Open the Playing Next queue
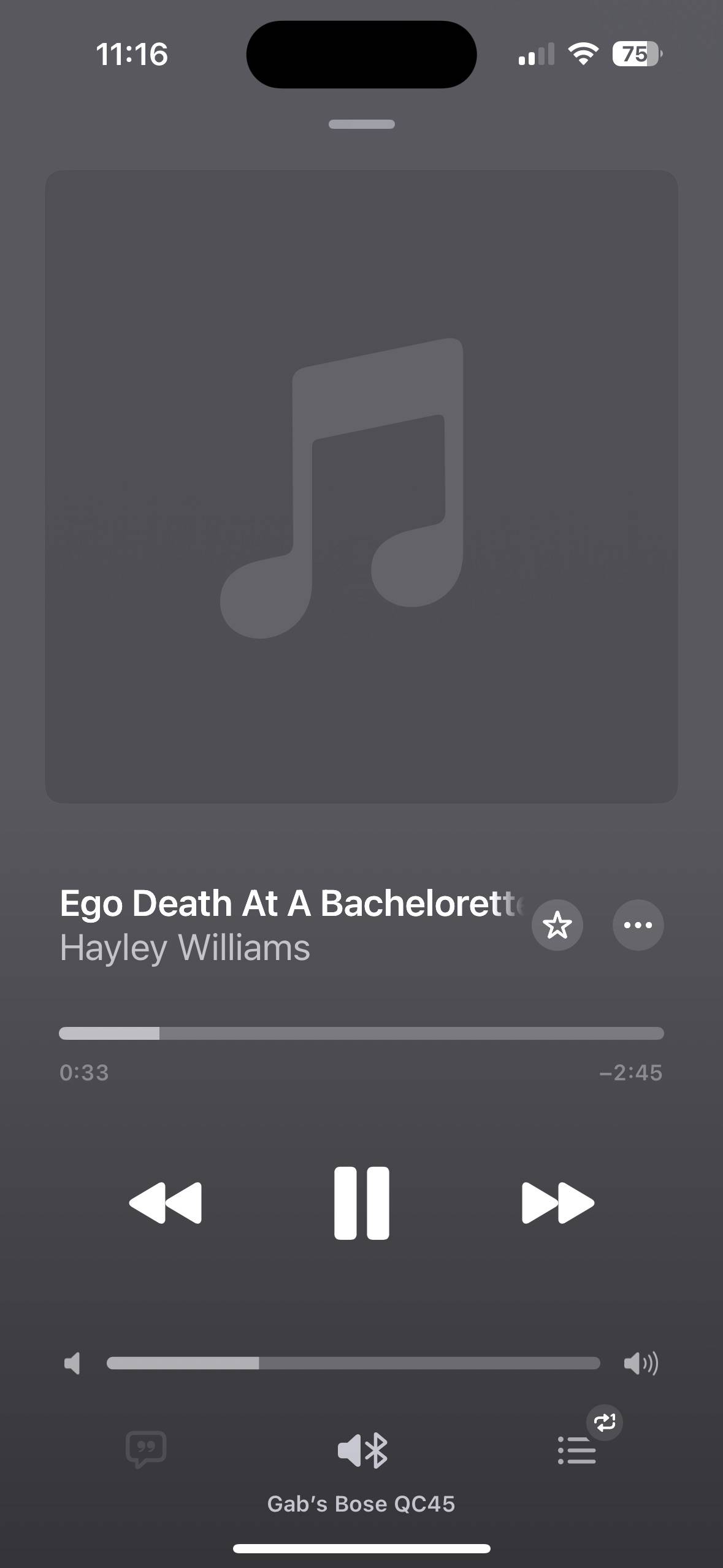This screenshot has width=723, height=1568. pos(577,1451)
